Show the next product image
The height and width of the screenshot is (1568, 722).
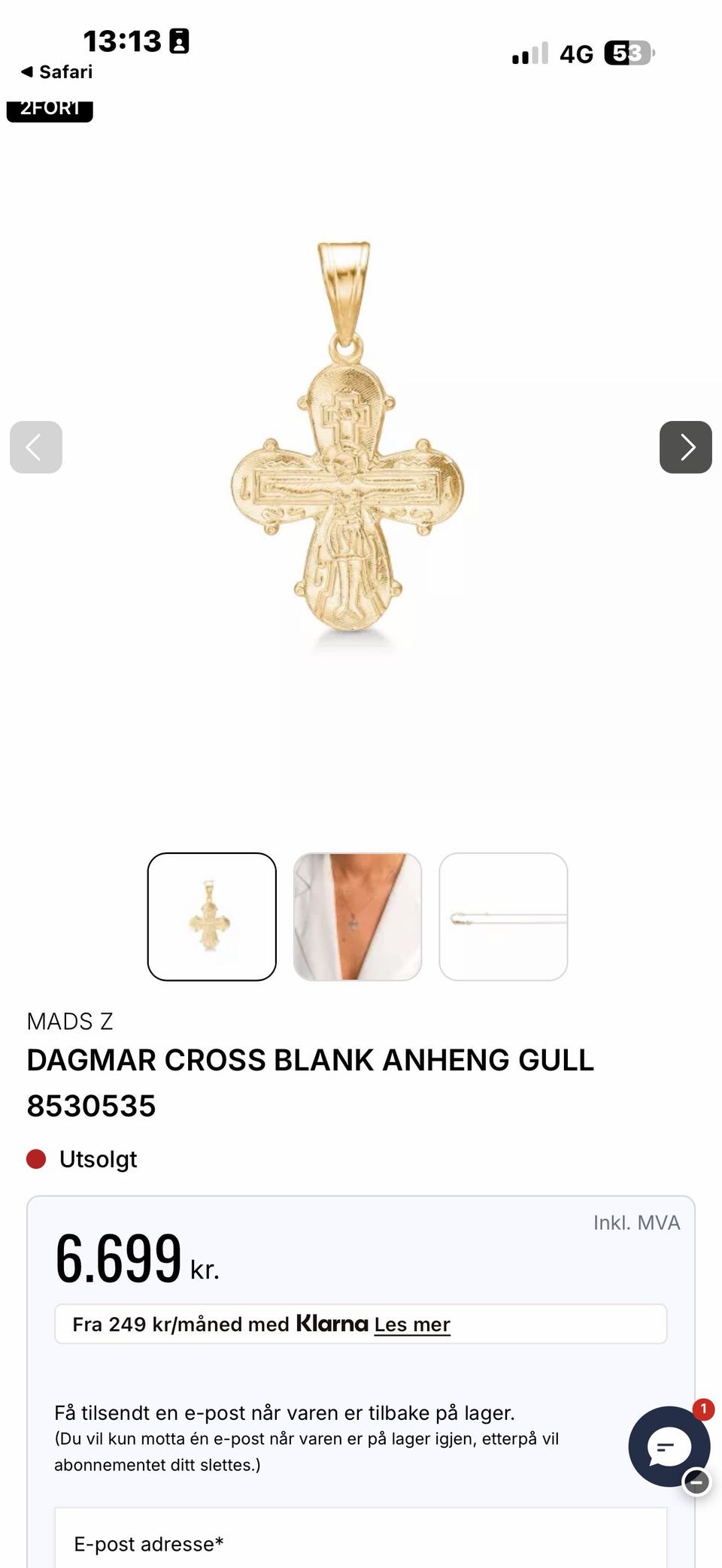point(685,447)
